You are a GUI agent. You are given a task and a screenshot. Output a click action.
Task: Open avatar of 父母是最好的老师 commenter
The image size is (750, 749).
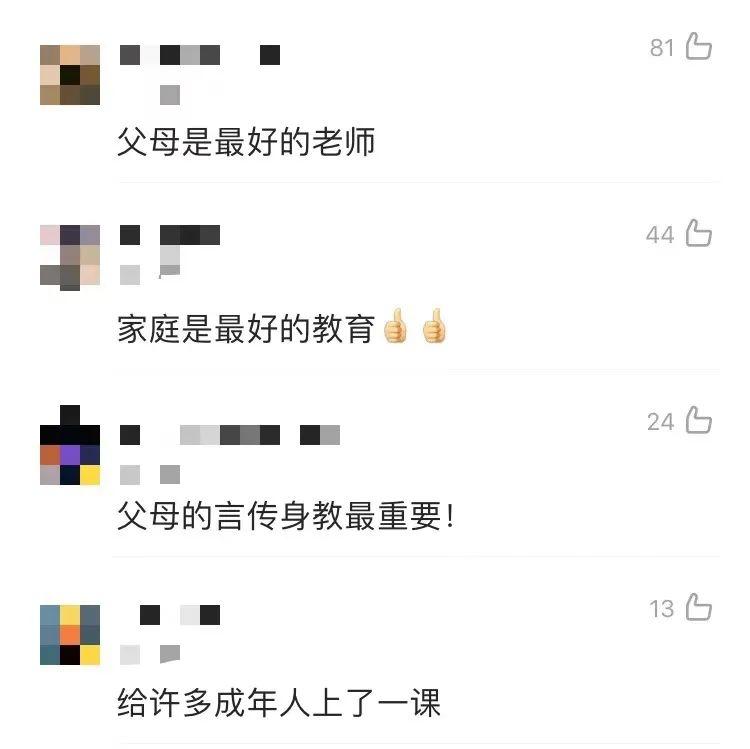click(70, 75)
